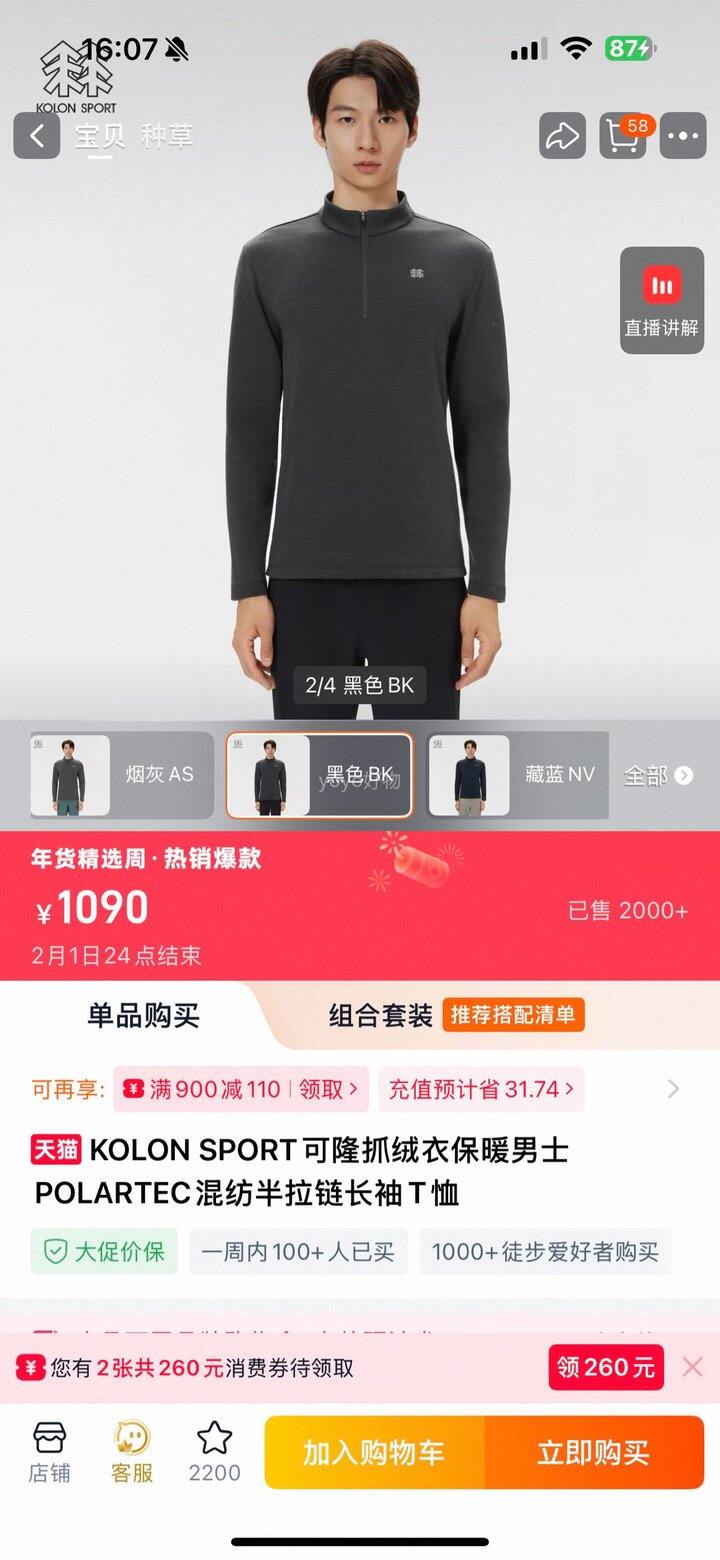This screenshot has width=720, height=1560.
Task: Expand more promotions with the right chevron
Action: (673, 1089)
